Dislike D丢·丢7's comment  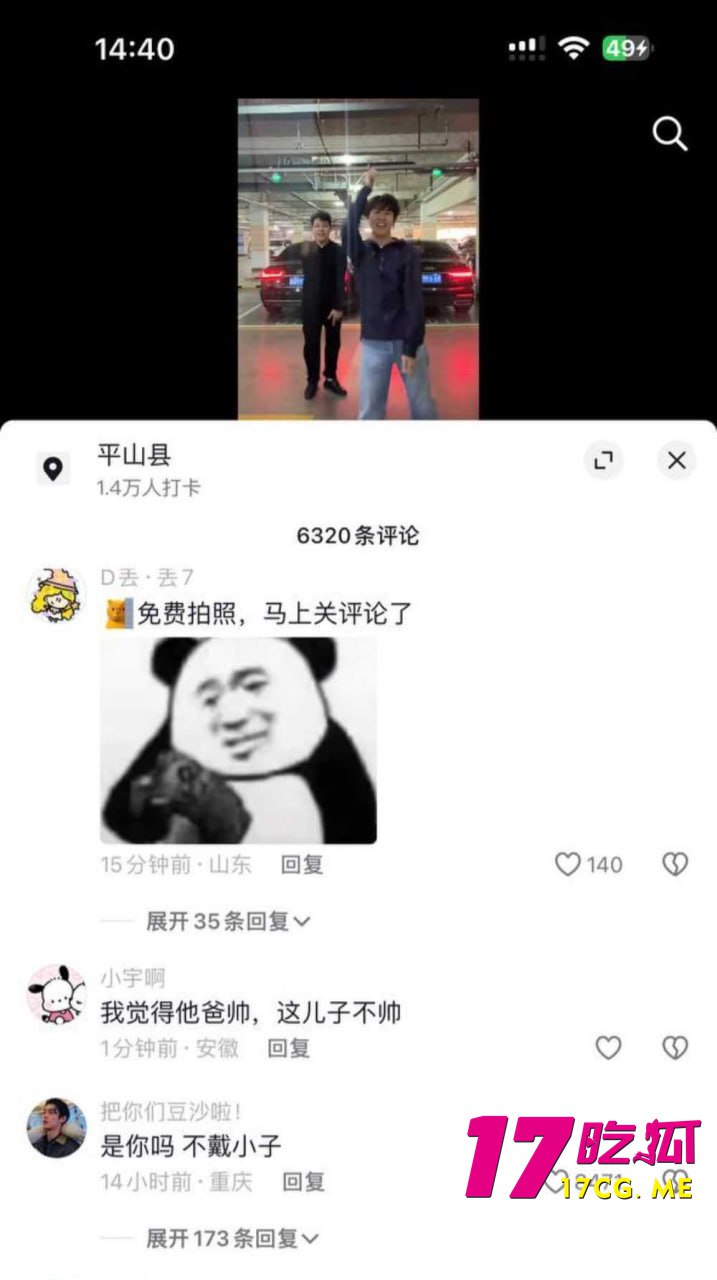(x=675, y=864)
